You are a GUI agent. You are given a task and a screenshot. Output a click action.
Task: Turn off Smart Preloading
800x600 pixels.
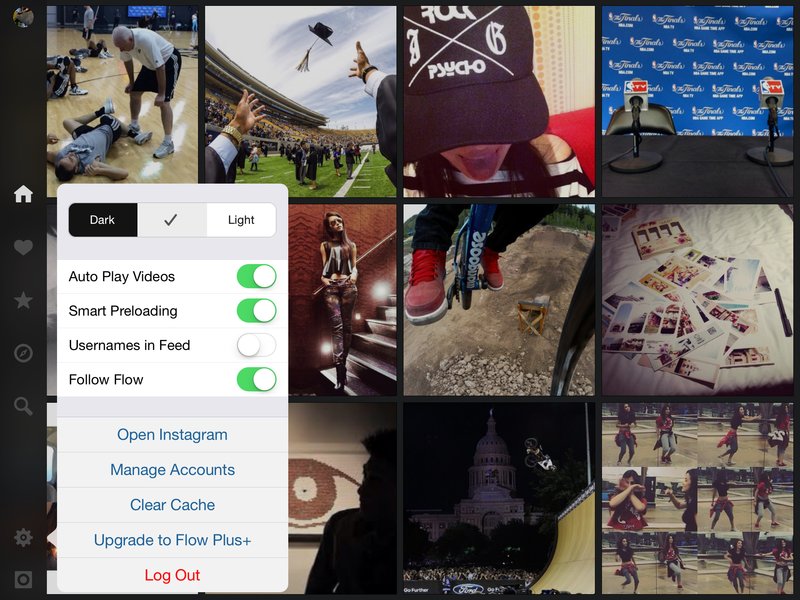256,311
